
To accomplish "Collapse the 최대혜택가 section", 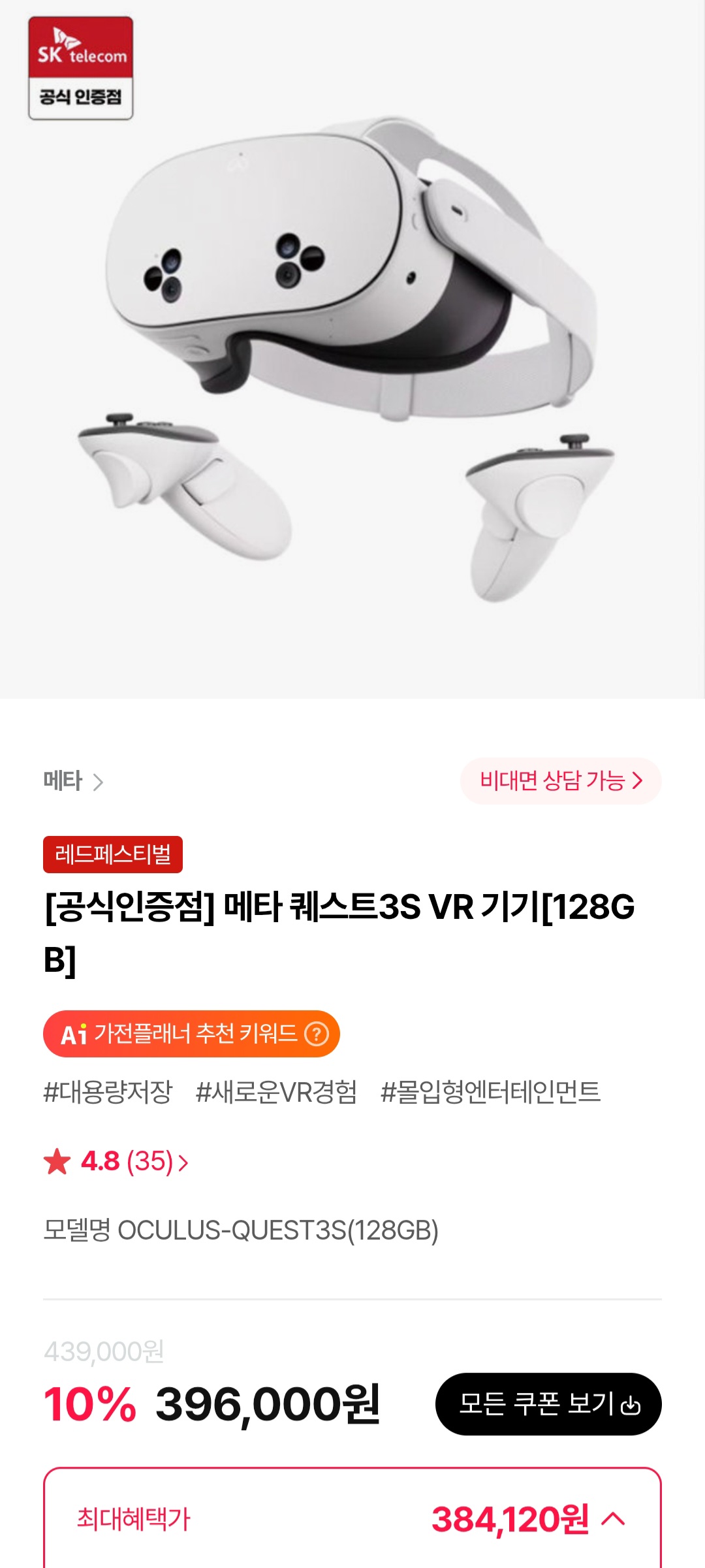I will tap(613, 1519).
